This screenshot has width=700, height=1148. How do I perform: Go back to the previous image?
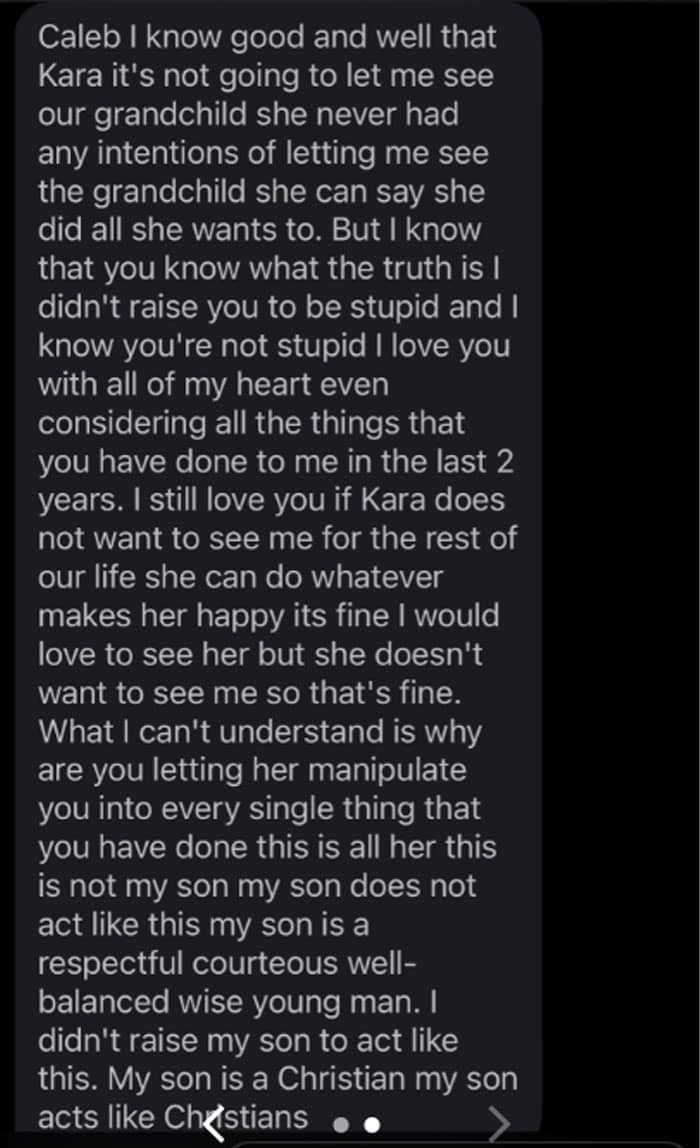pyautogui.click(x=214, y=1123)
